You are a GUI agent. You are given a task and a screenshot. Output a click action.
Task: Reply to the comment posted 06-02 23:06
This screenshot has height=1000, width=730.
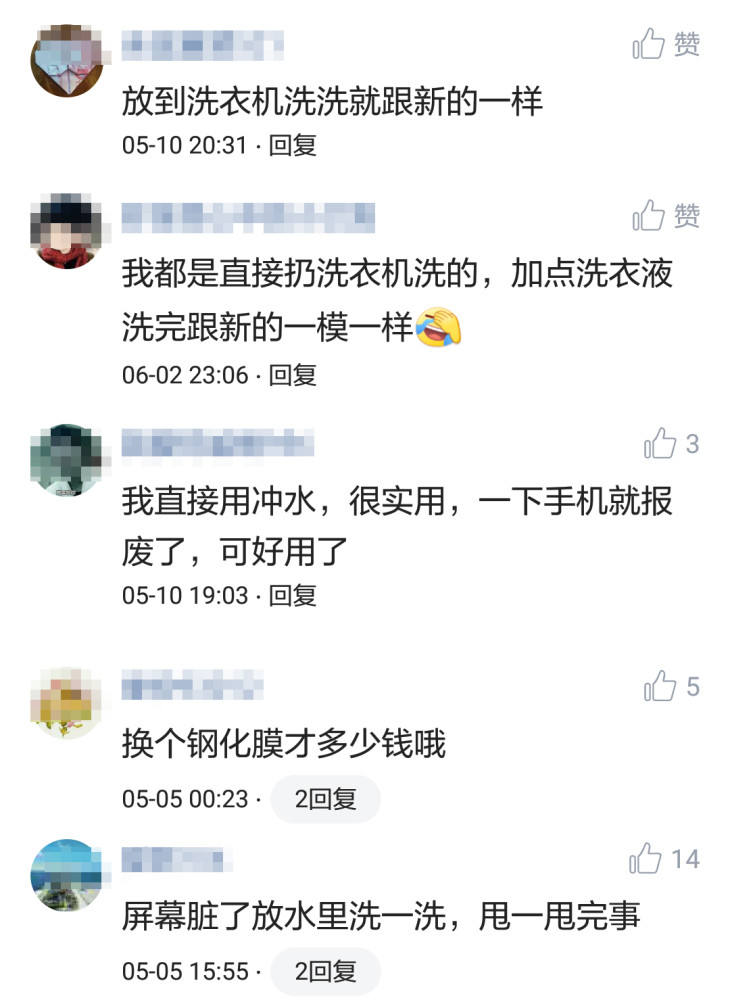click(293, 375)
